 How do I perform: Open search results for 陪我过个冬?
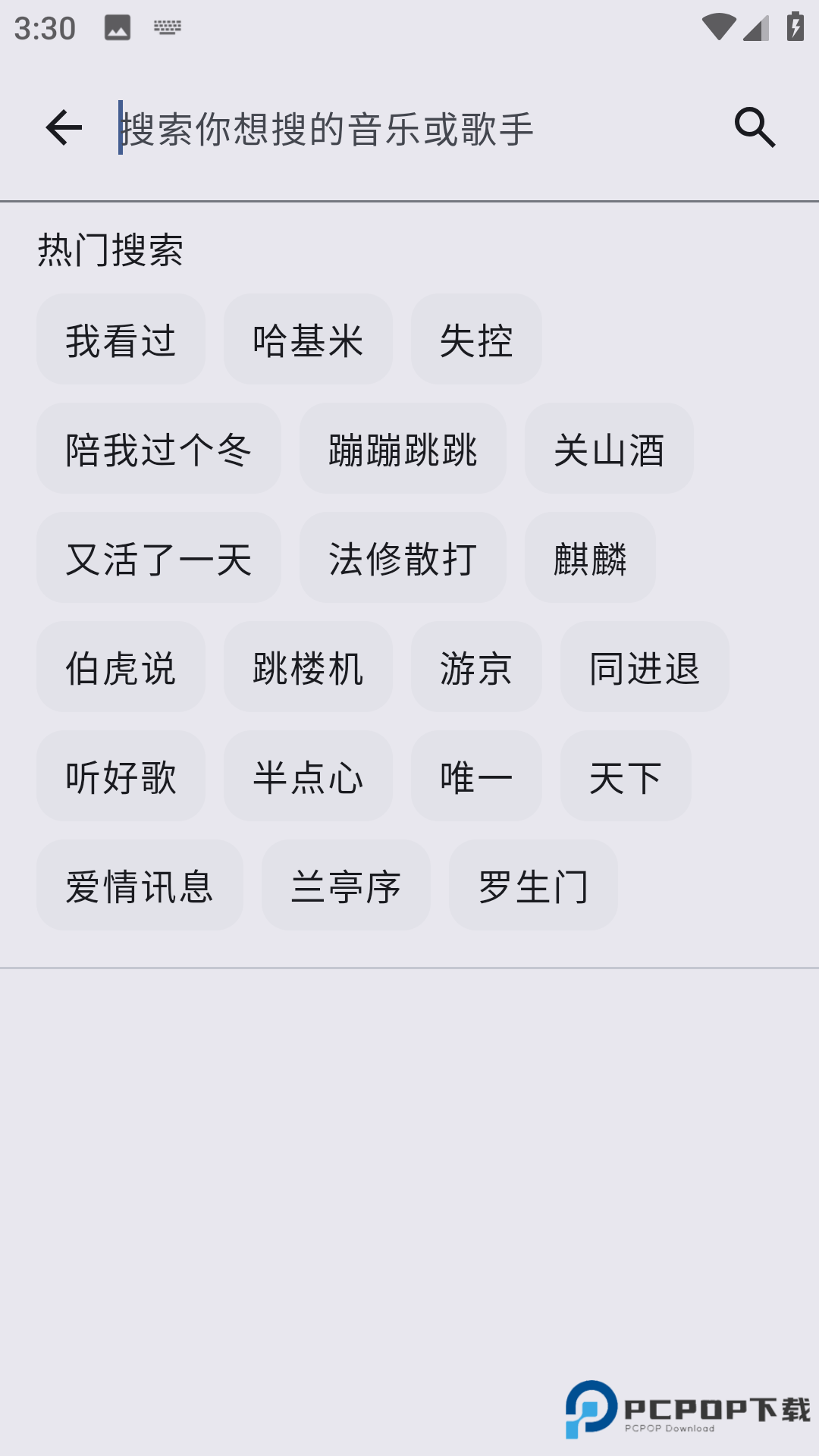point(158,450)
